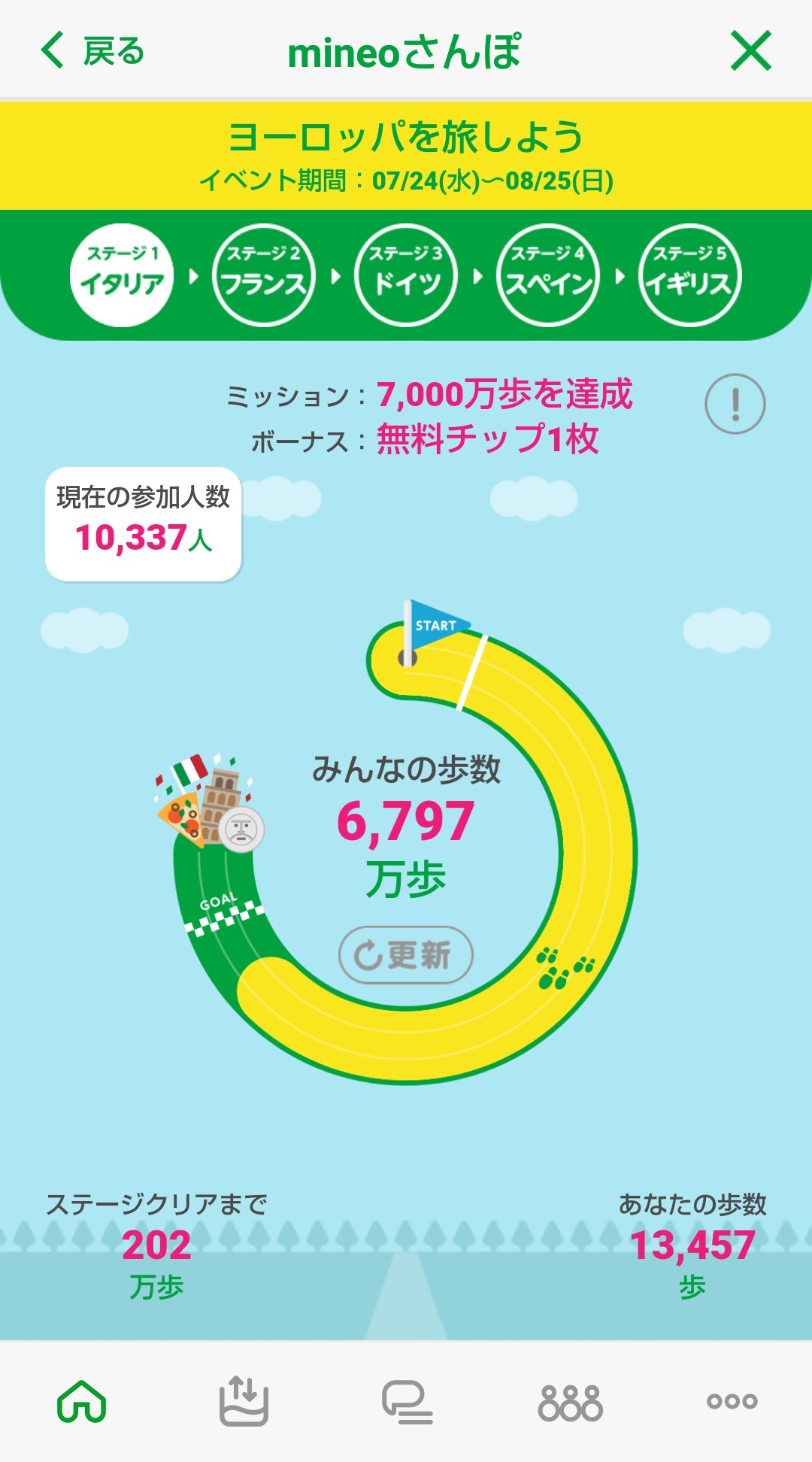
Task: Close the mineoさんぽ screen
Action: click(x=751, y=51)
